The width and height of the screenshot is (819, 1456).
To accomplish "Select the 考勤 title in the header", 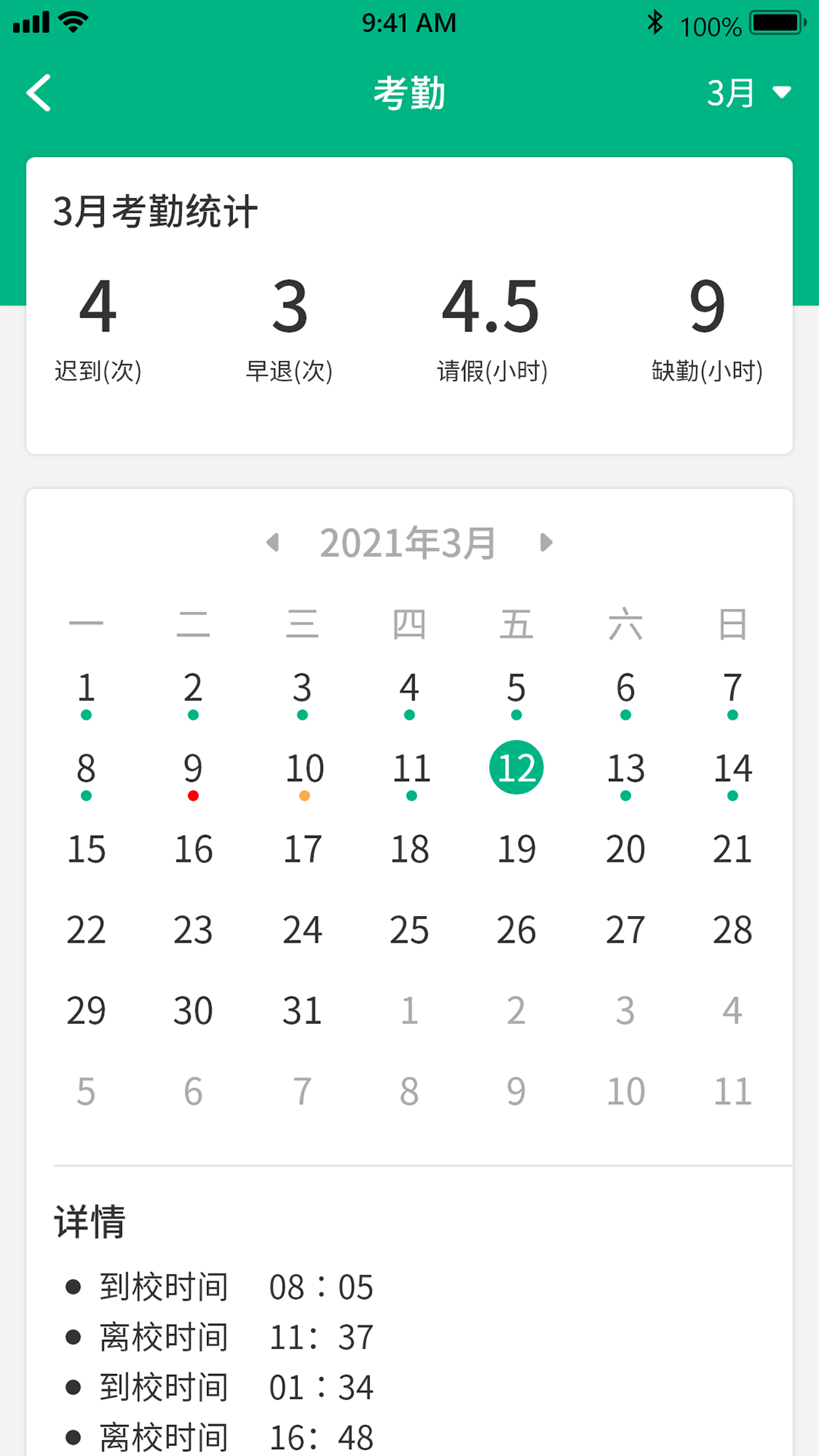I will point(409,93).
